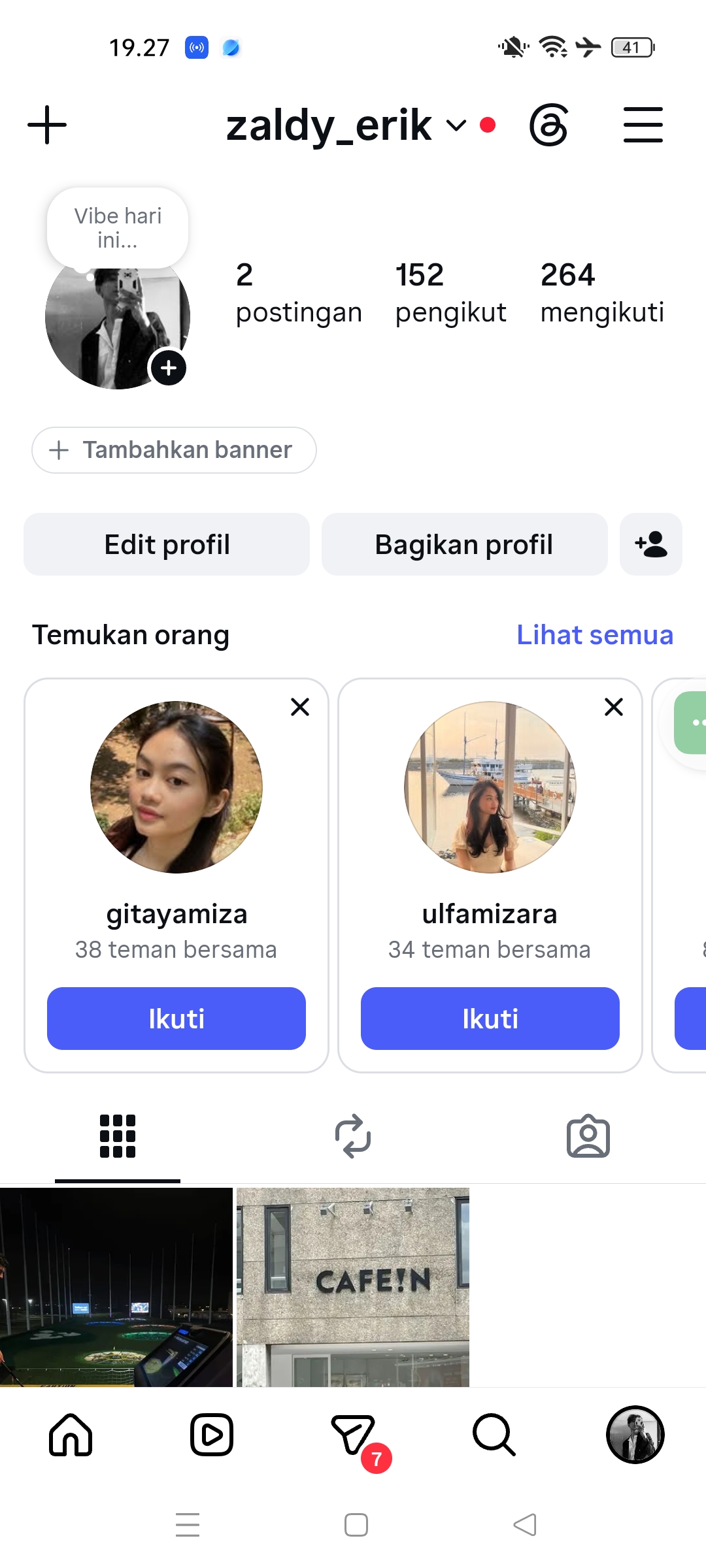Open the CAFE!N post thumbnail
706x1568 pixels.
[x=353, y=1287]
